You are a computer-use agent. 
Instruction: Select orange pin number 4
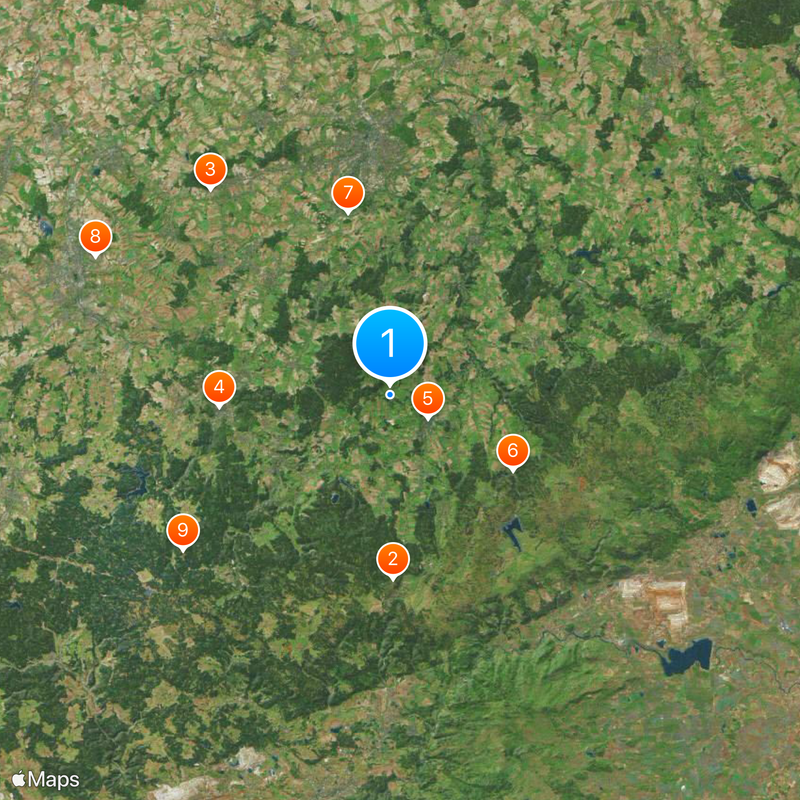pyautogui.click(x=219, y=387)
